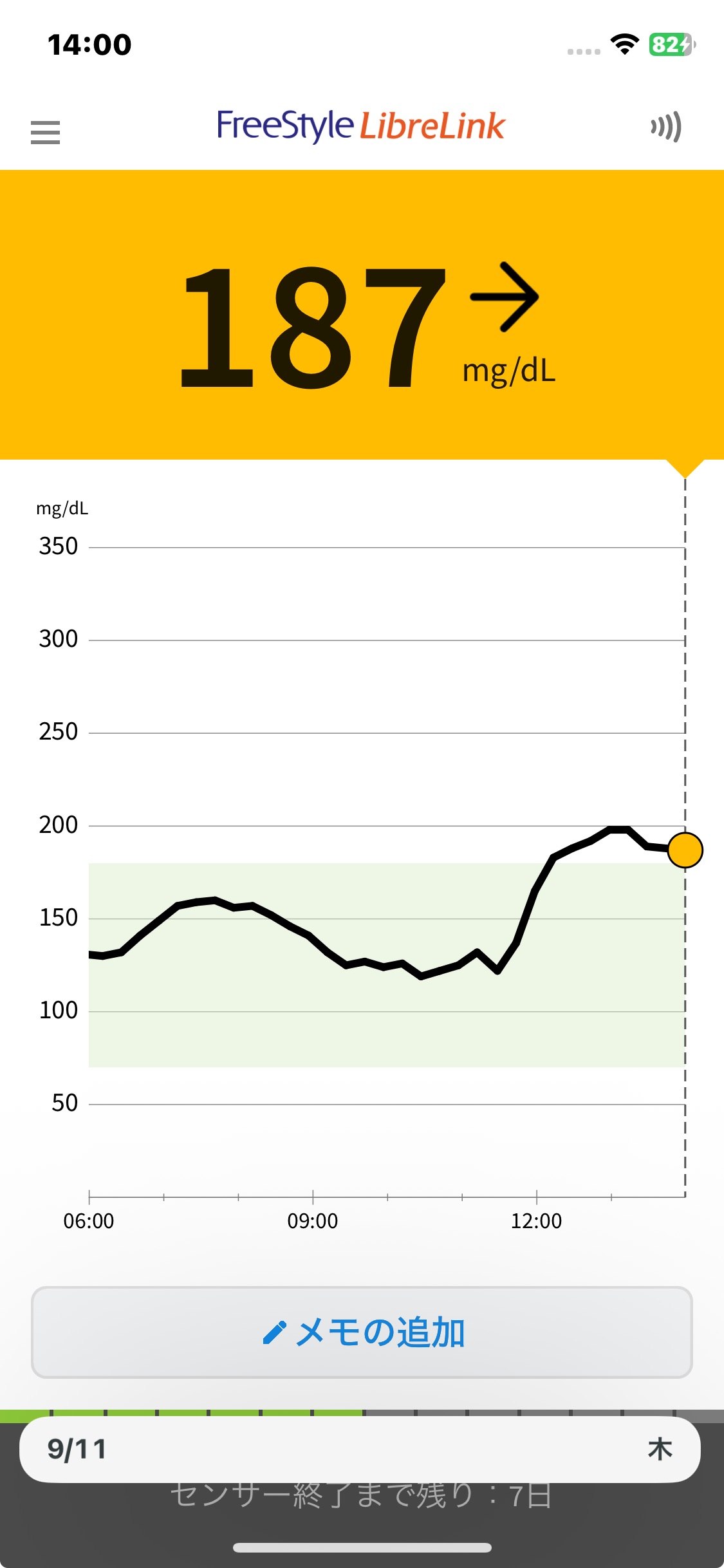
Task: Tap the sensor scan icon
Action: (x=665, y=127)
